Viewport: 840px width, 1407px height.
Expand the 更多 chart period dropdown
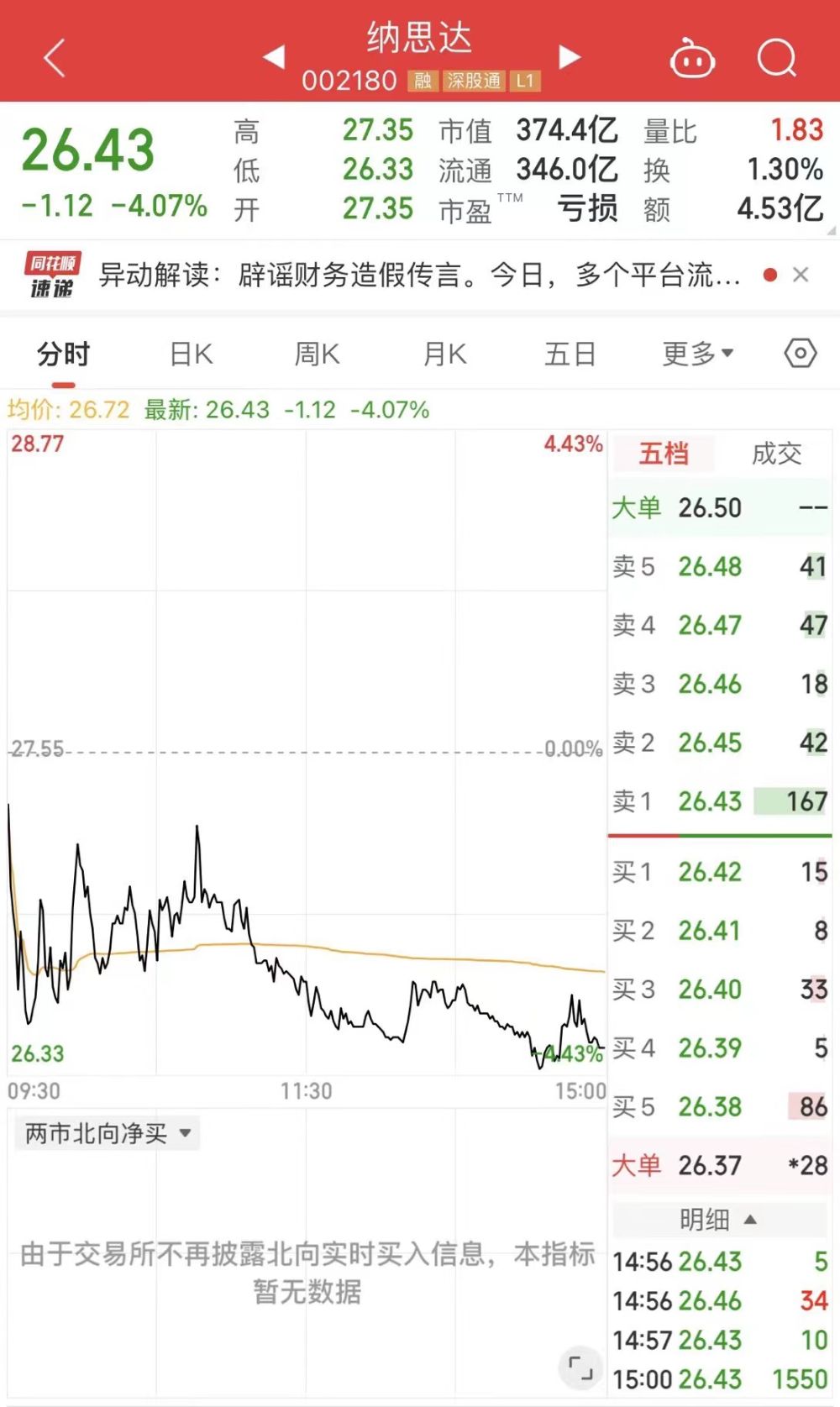tap(697, 354)
